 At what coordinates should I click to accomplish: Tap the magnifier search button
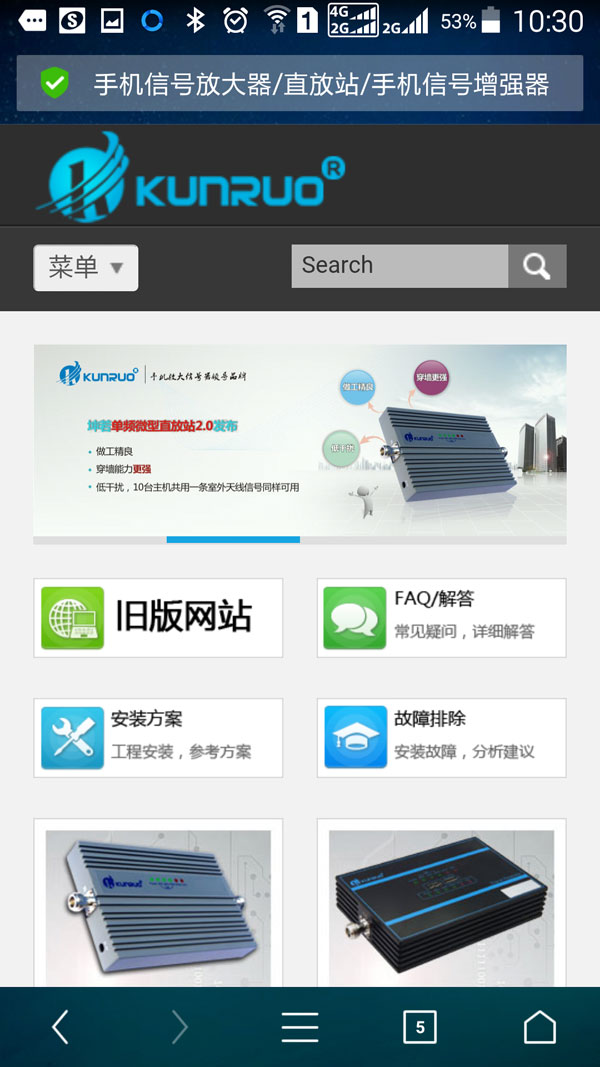tap(537, 266)
